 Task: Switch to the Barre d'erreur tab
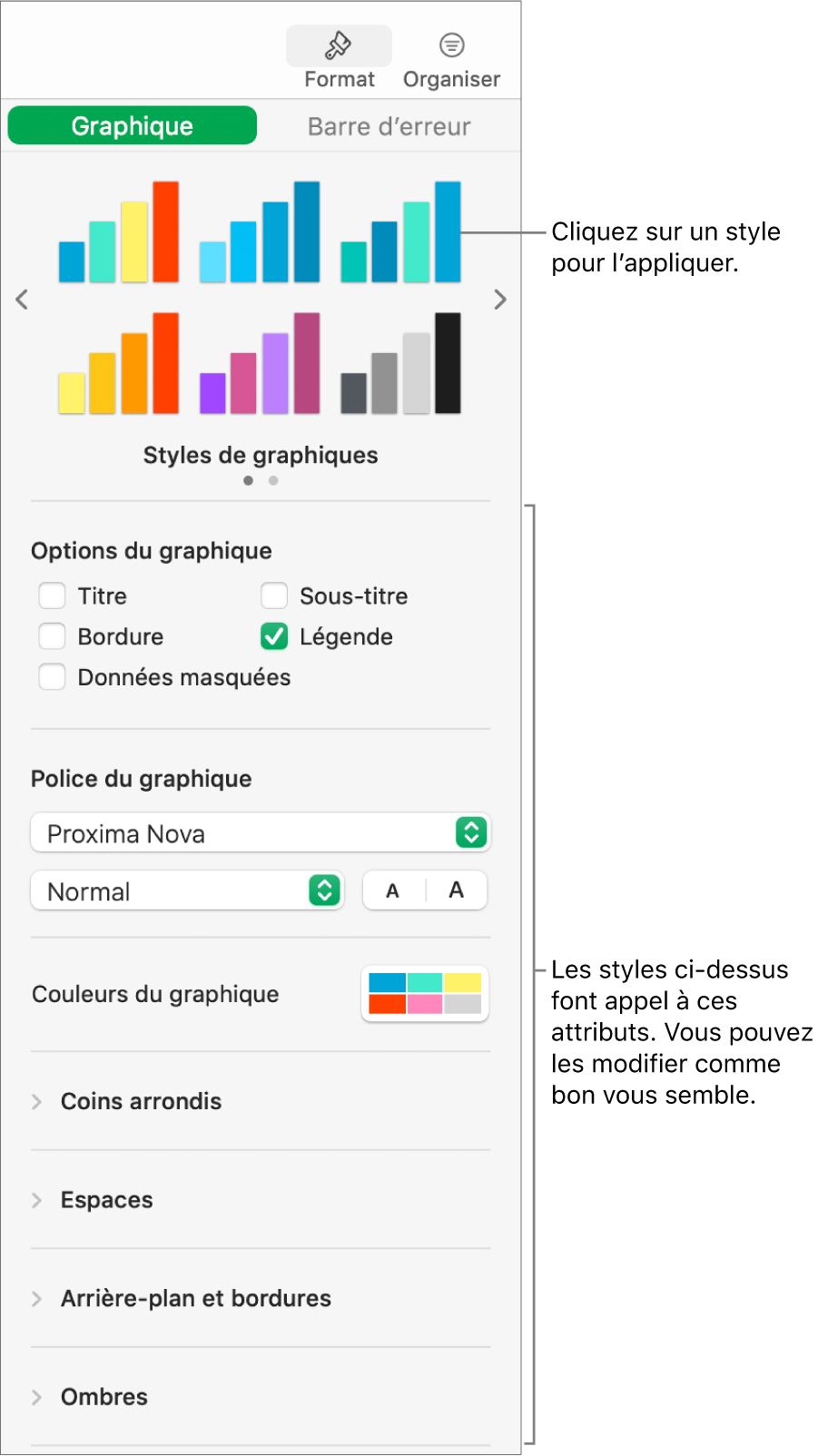pyautogui.click(x=389, y=126)
